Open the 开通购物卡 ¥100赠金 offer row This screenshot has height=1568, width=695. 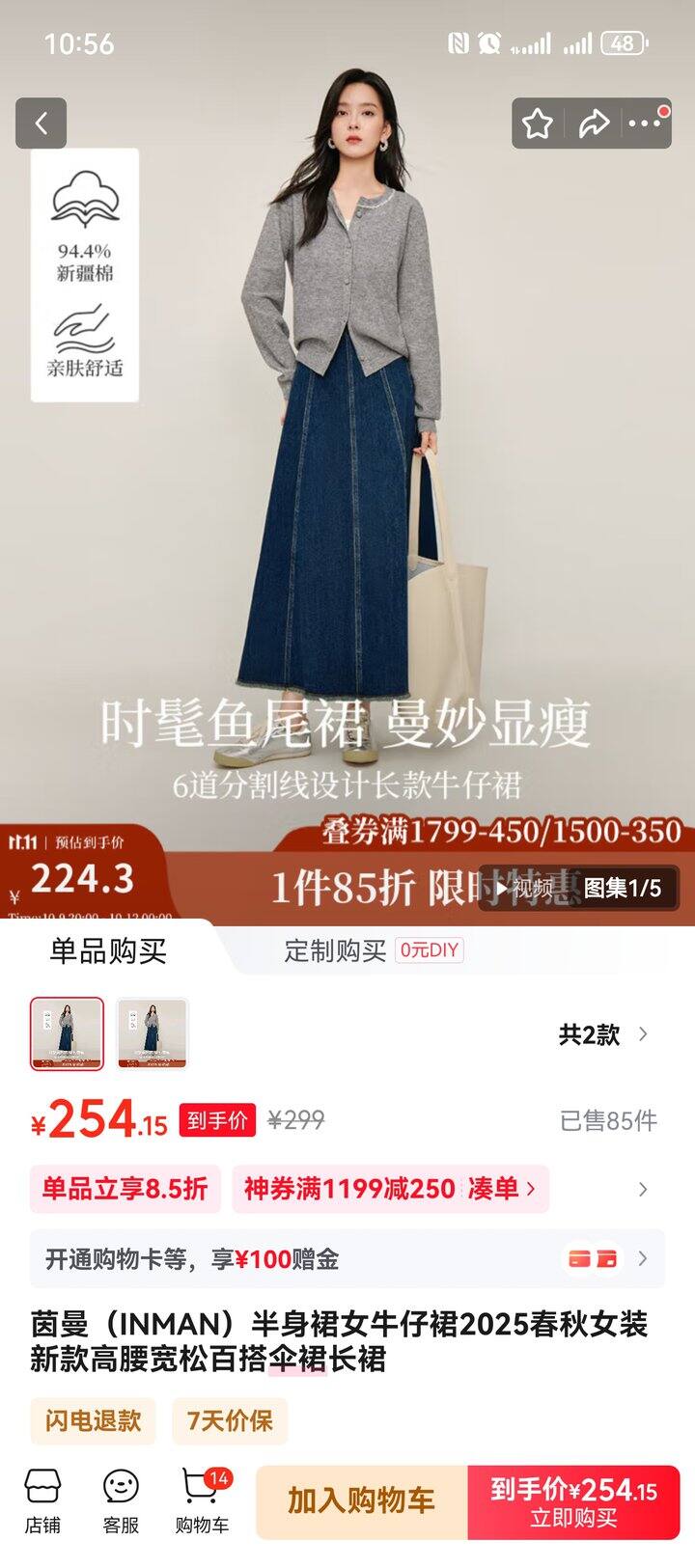[347, 1259]
